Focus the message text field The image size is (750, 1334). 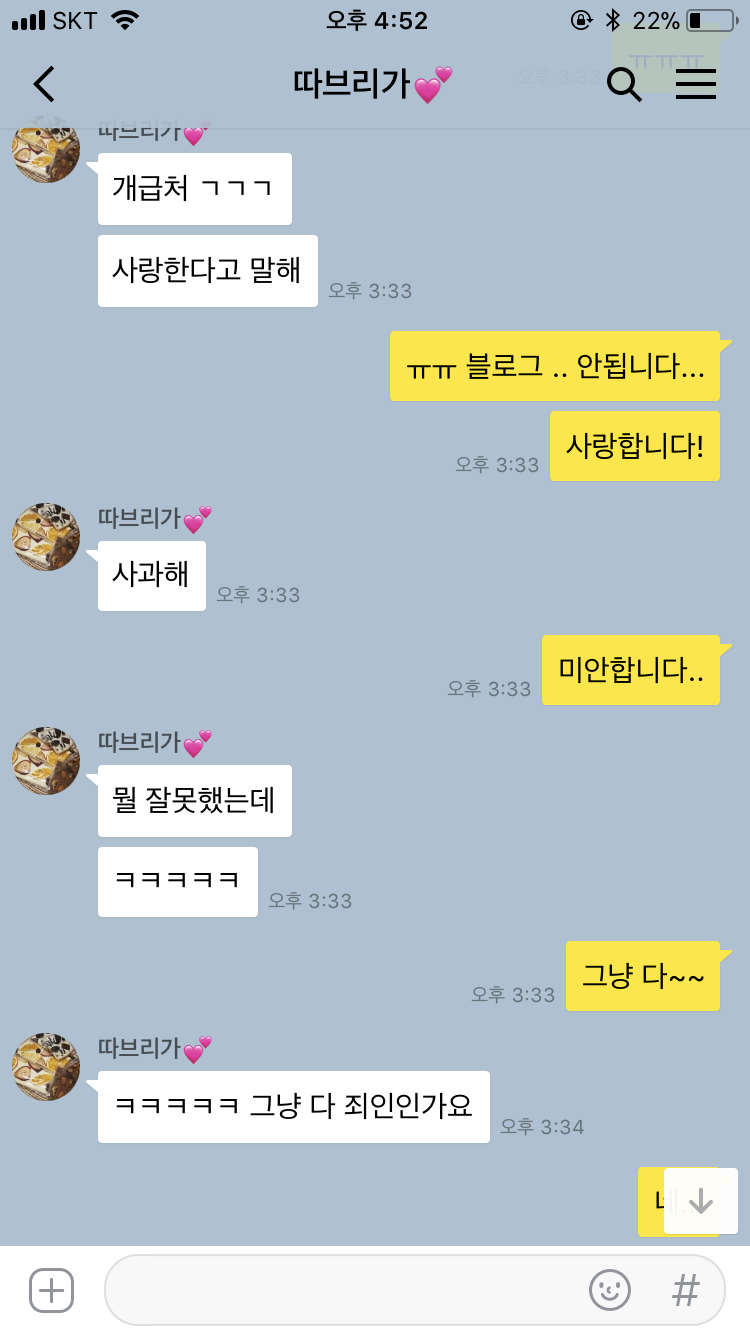point(340,1290)
